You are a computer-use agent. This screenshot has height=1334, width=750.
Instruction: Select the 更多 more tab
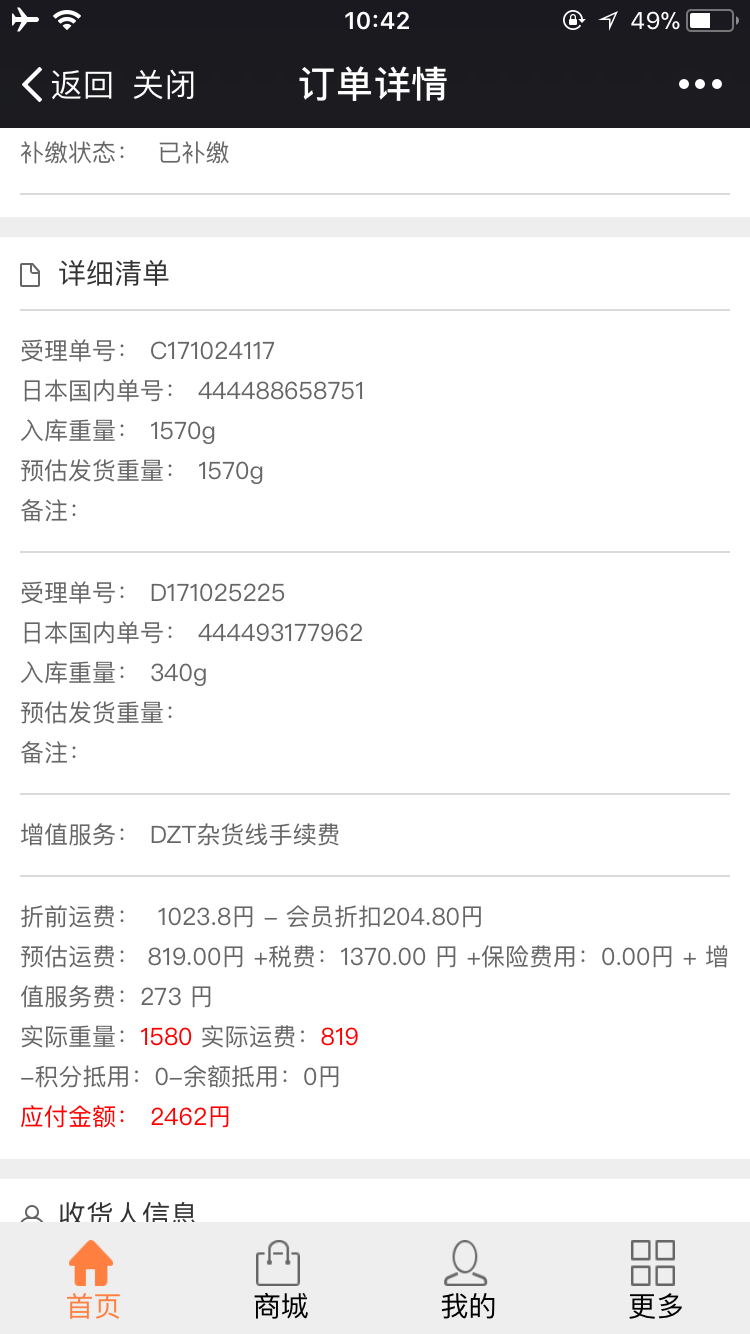tap(655, 1280)
